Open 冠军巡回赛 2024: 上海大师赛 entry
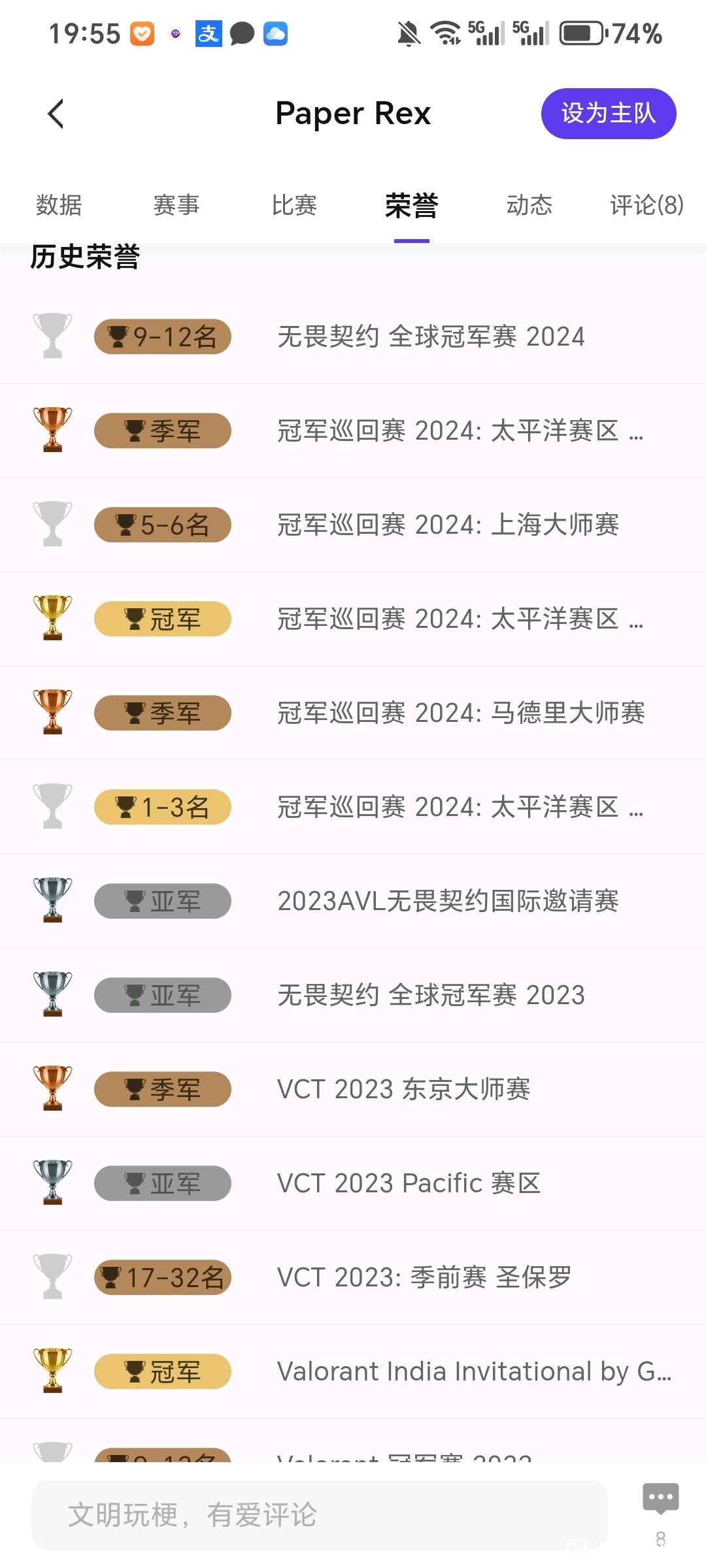The height and width of the screenshot is (1568, 706). point(353,525)
